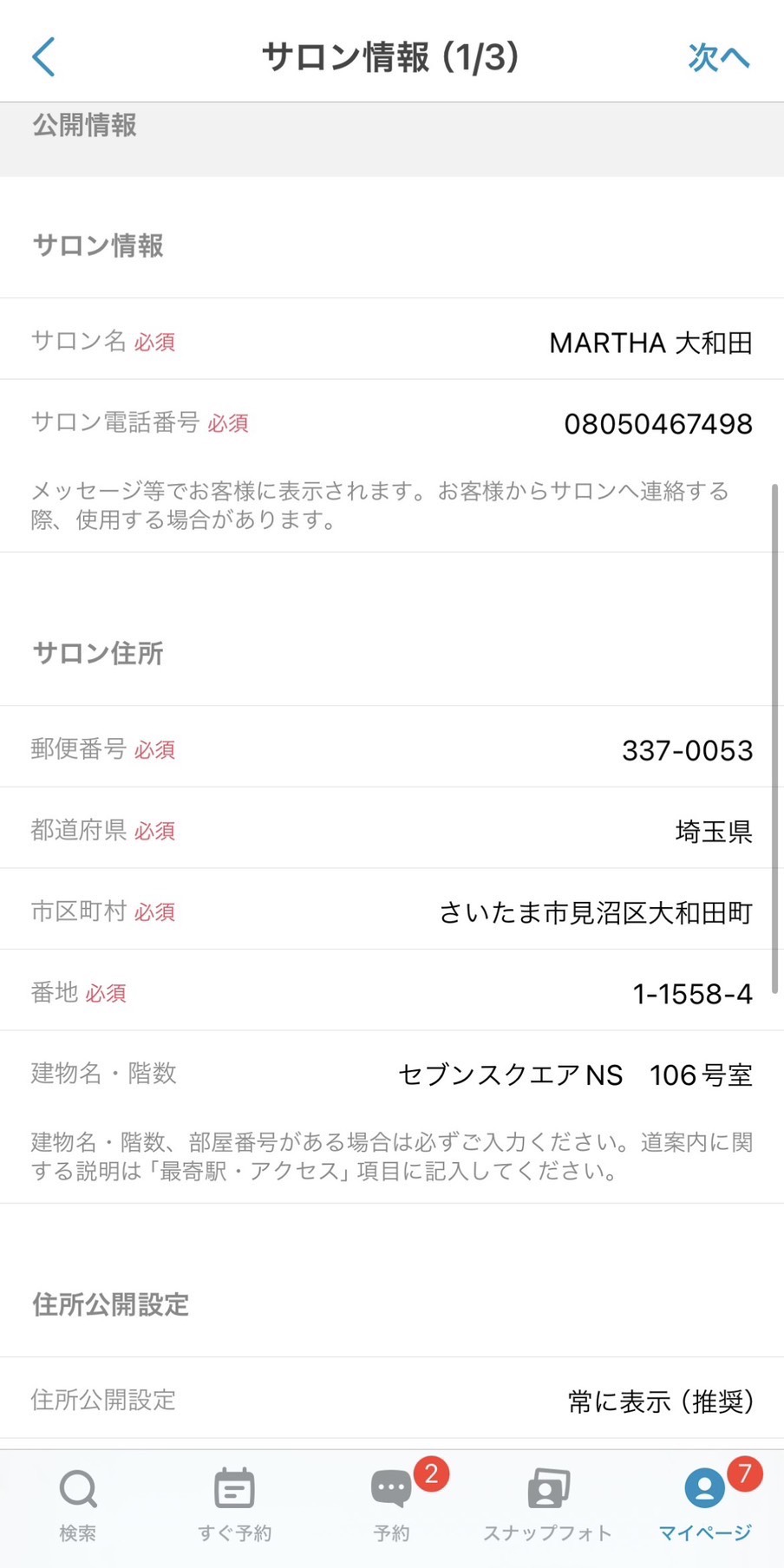Change 住所公開設定 option
The image size is (784, 1568).
[x=660, y=1401]
